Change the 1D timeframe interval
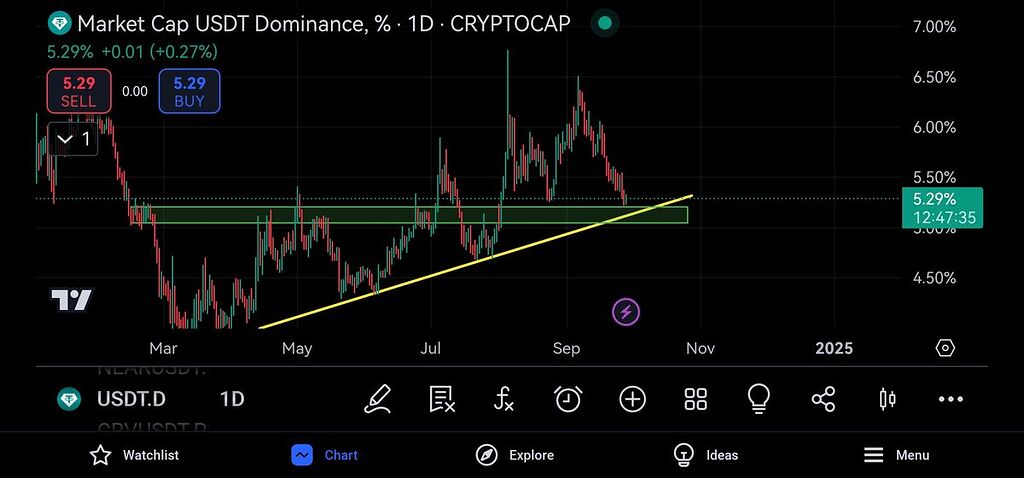 pos(232,400)
